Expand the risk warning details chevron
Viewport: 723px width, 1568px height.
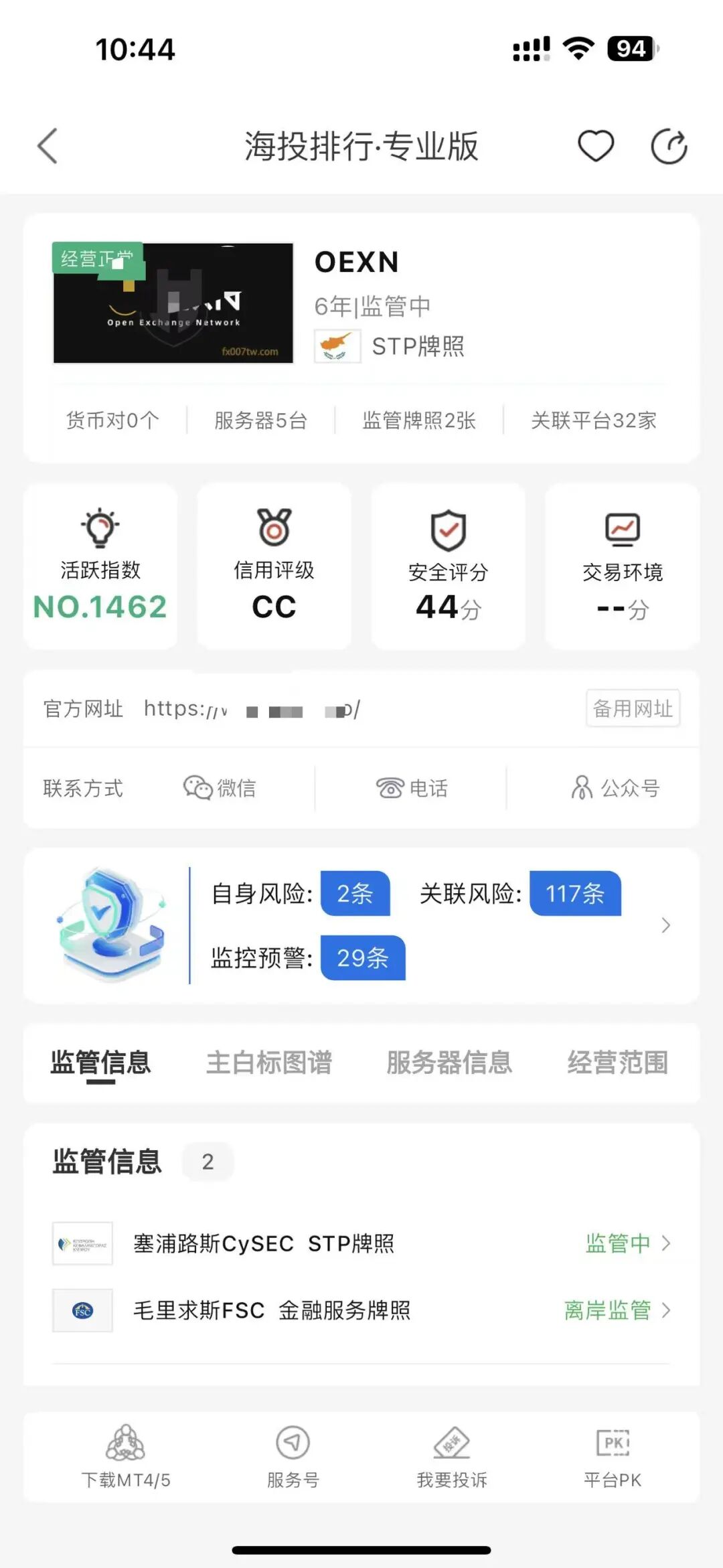[x=666, y=925]
